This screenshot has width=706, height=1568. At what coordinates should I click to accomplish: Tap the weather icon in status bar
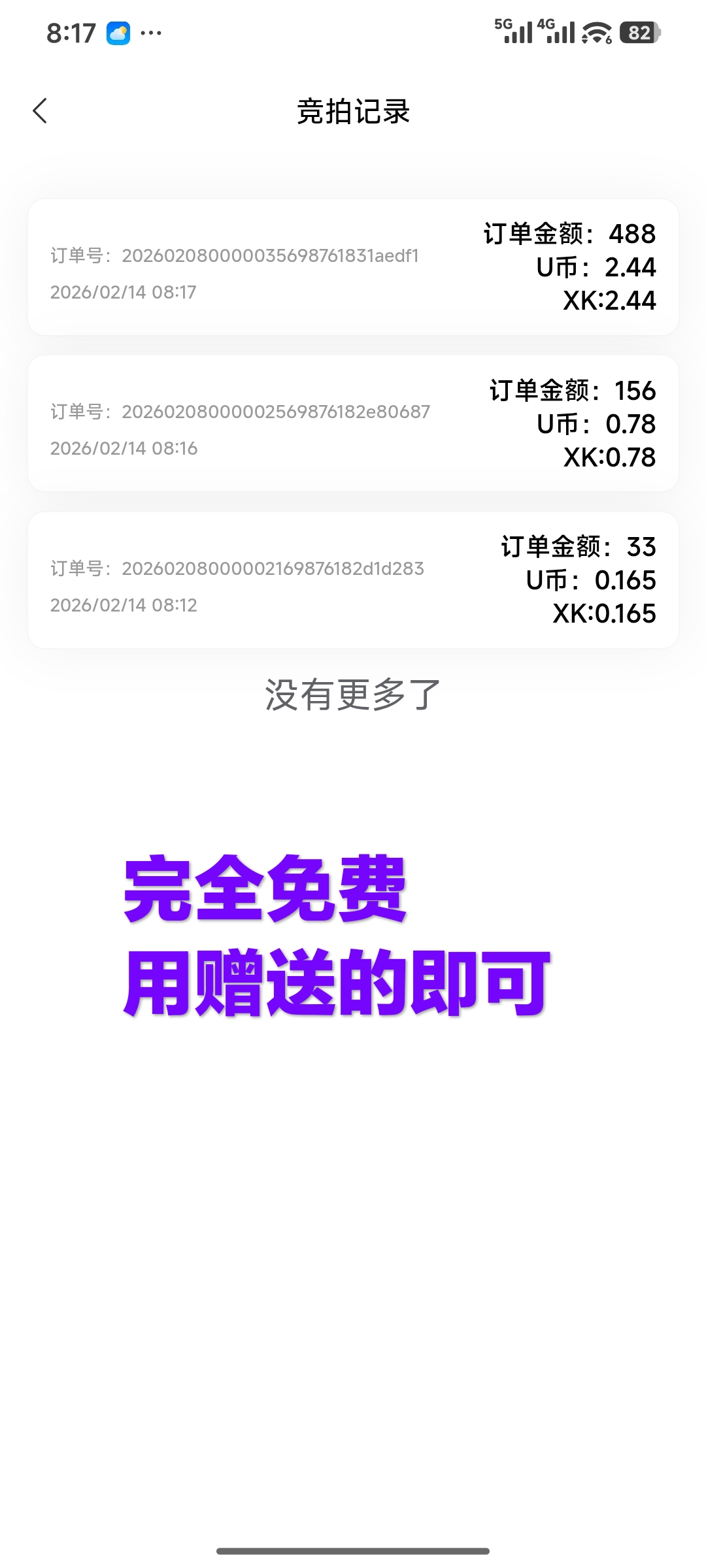pos(115,33)
